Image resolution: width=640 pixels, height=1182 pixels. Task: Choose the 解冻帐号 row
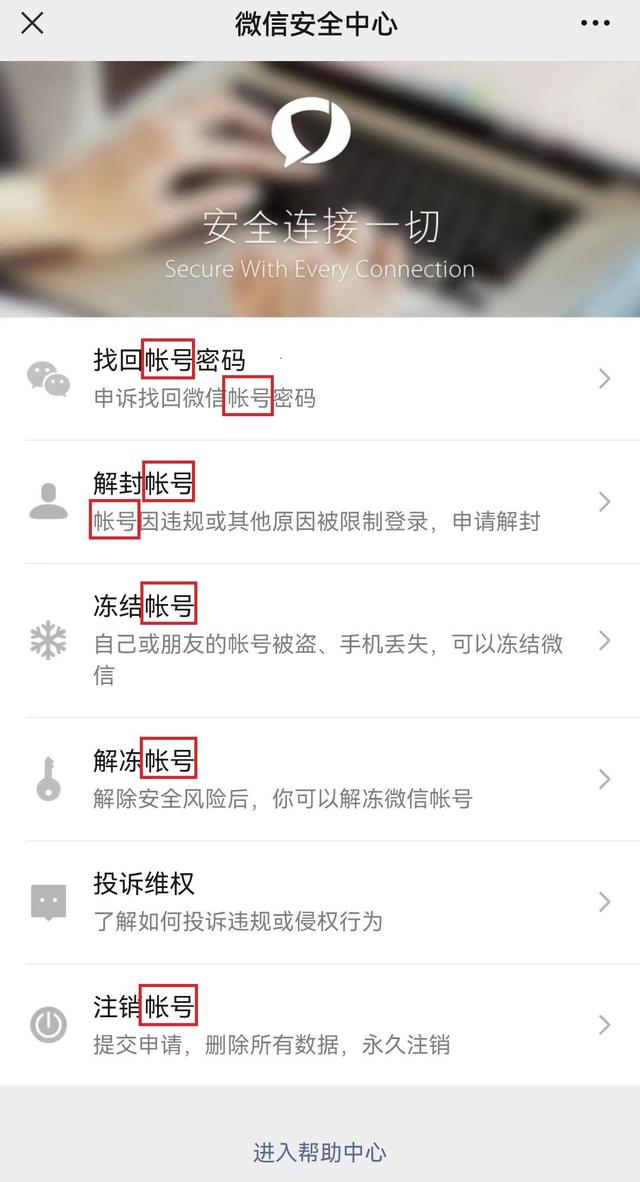[x=320, y=778]
